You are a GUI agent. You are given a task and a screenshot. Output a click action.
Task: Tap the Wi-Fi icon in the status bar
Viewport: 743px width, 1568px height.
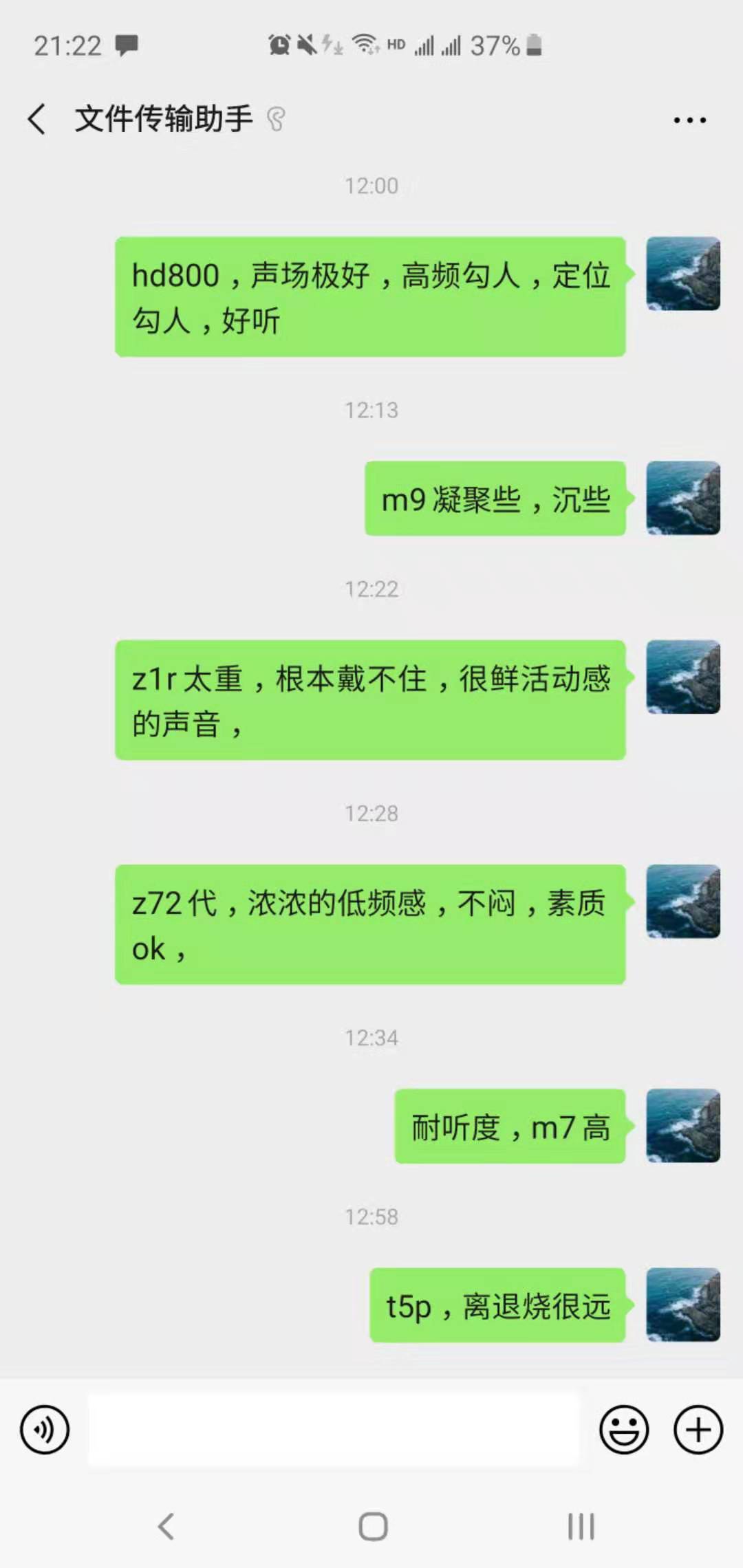point(365,43)
